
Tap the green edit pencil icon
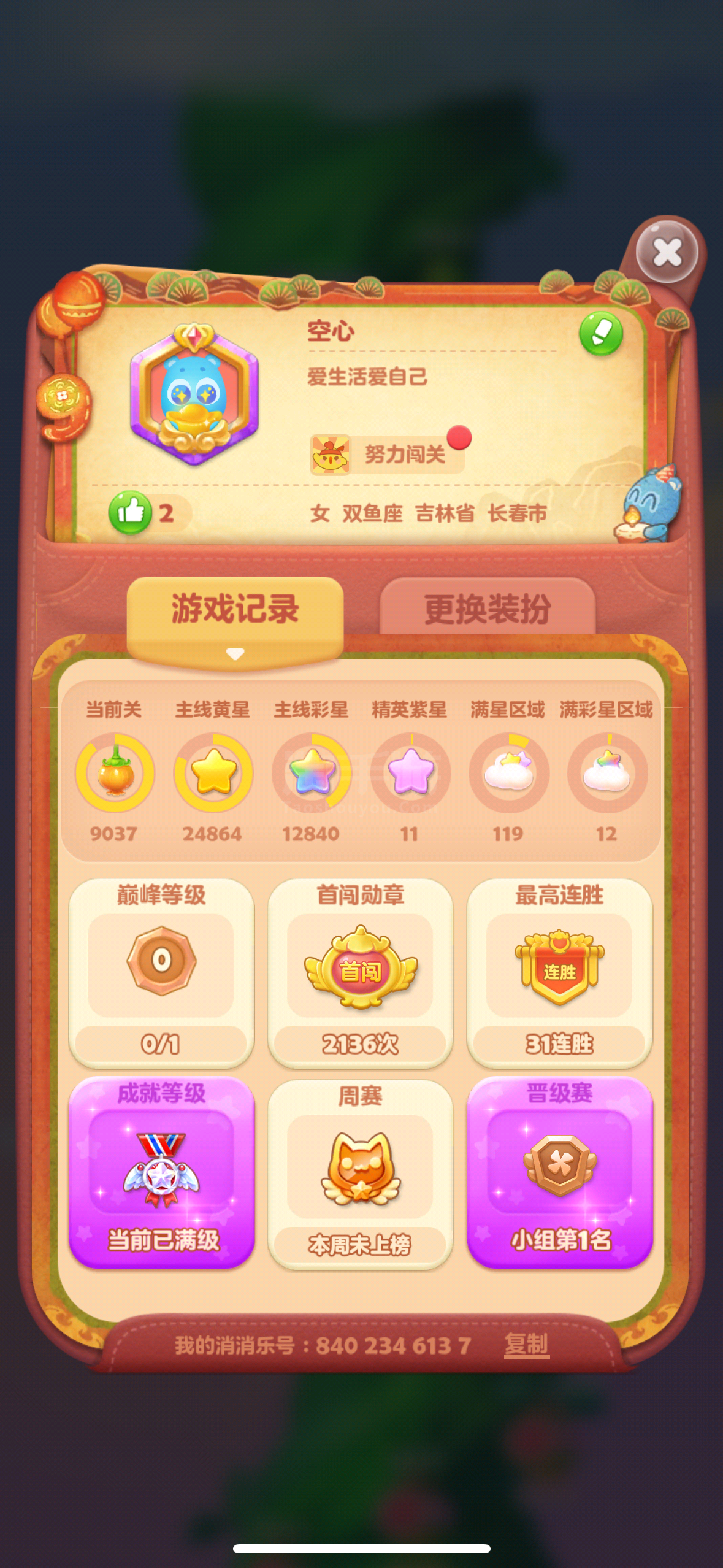click(600, 334)
